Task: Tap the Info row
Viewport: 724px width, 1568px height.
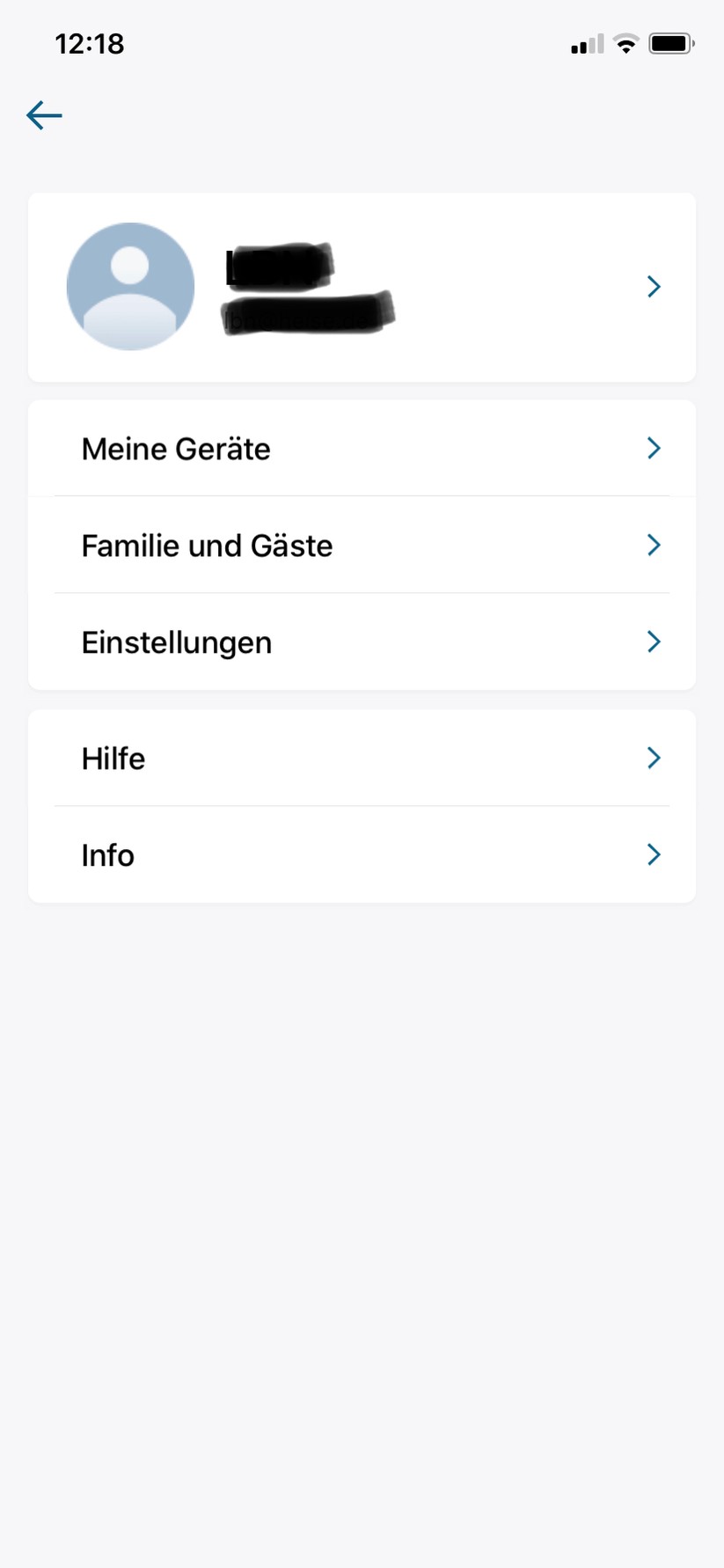Action: tap(362, 855)
